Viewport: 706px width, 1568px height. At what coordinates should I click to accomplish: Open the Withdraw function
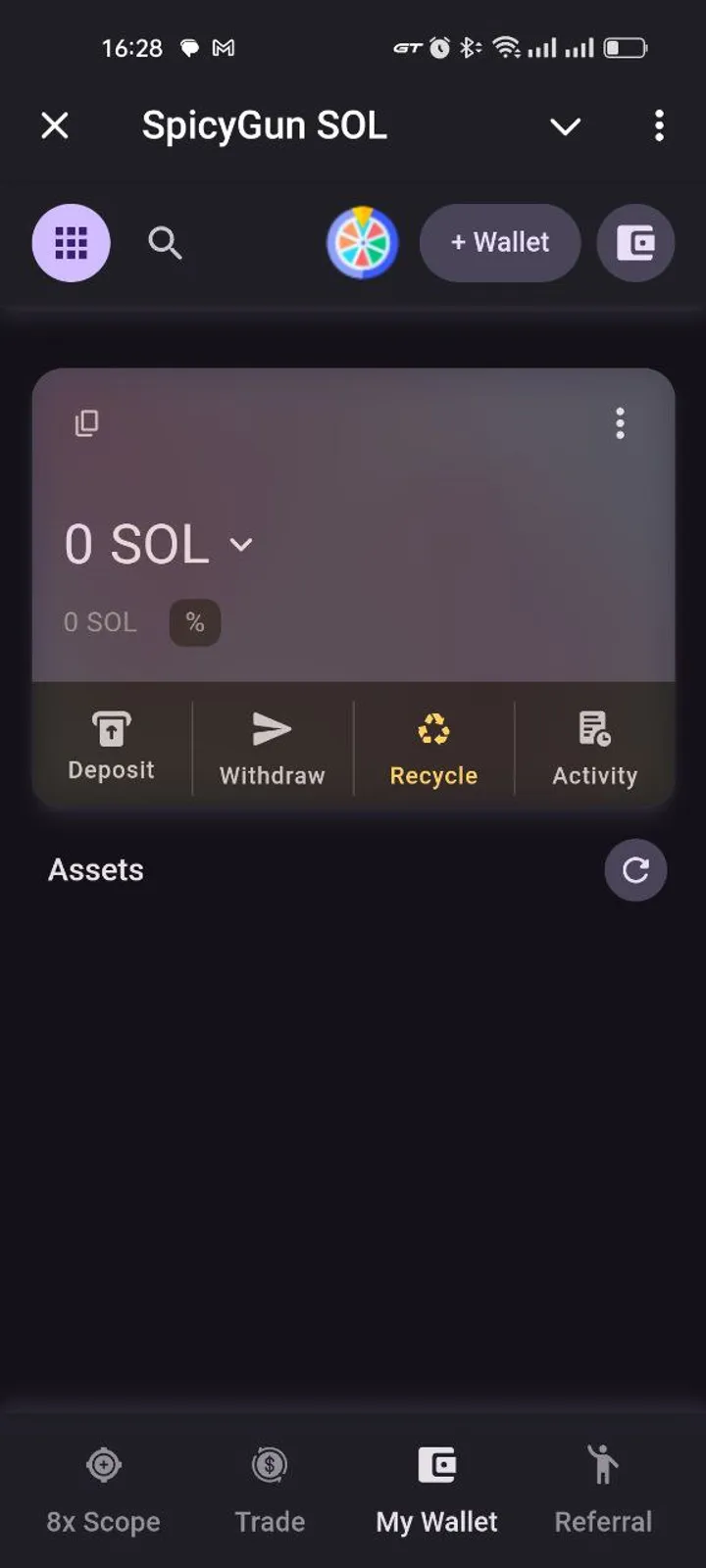coord(272,745)
